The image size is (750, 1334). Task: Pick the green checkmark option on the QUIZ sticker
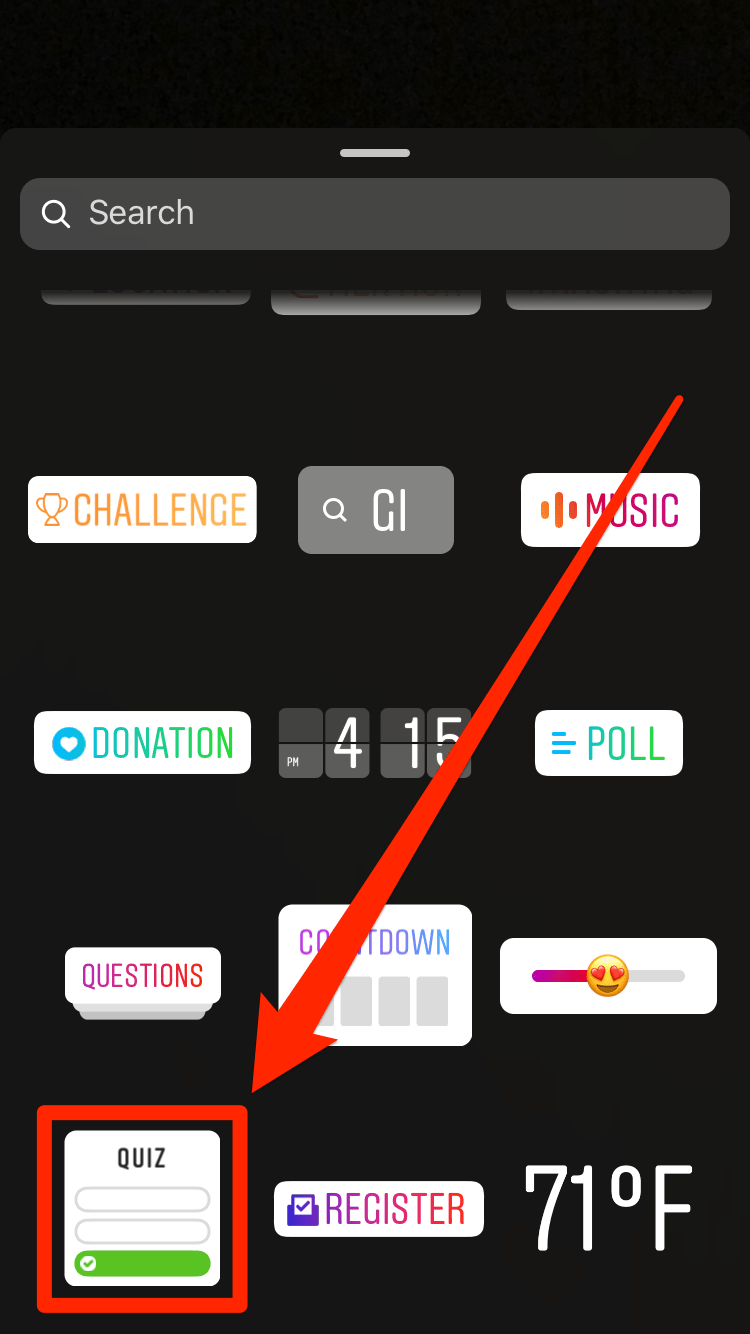[141, 1264]
